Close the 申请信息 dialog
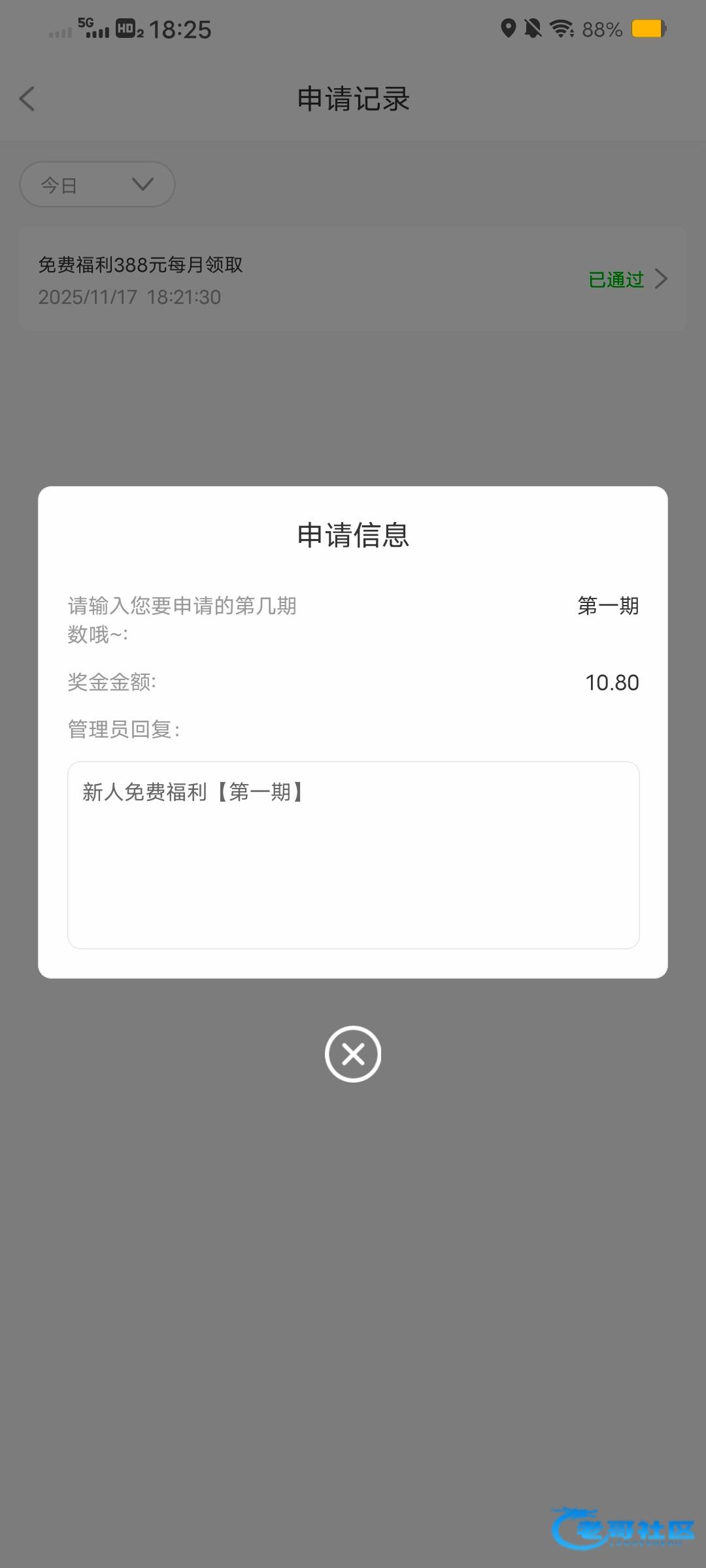This screenshot has width=706, height=1568. pyautogui.click(x=353, y=1054)
